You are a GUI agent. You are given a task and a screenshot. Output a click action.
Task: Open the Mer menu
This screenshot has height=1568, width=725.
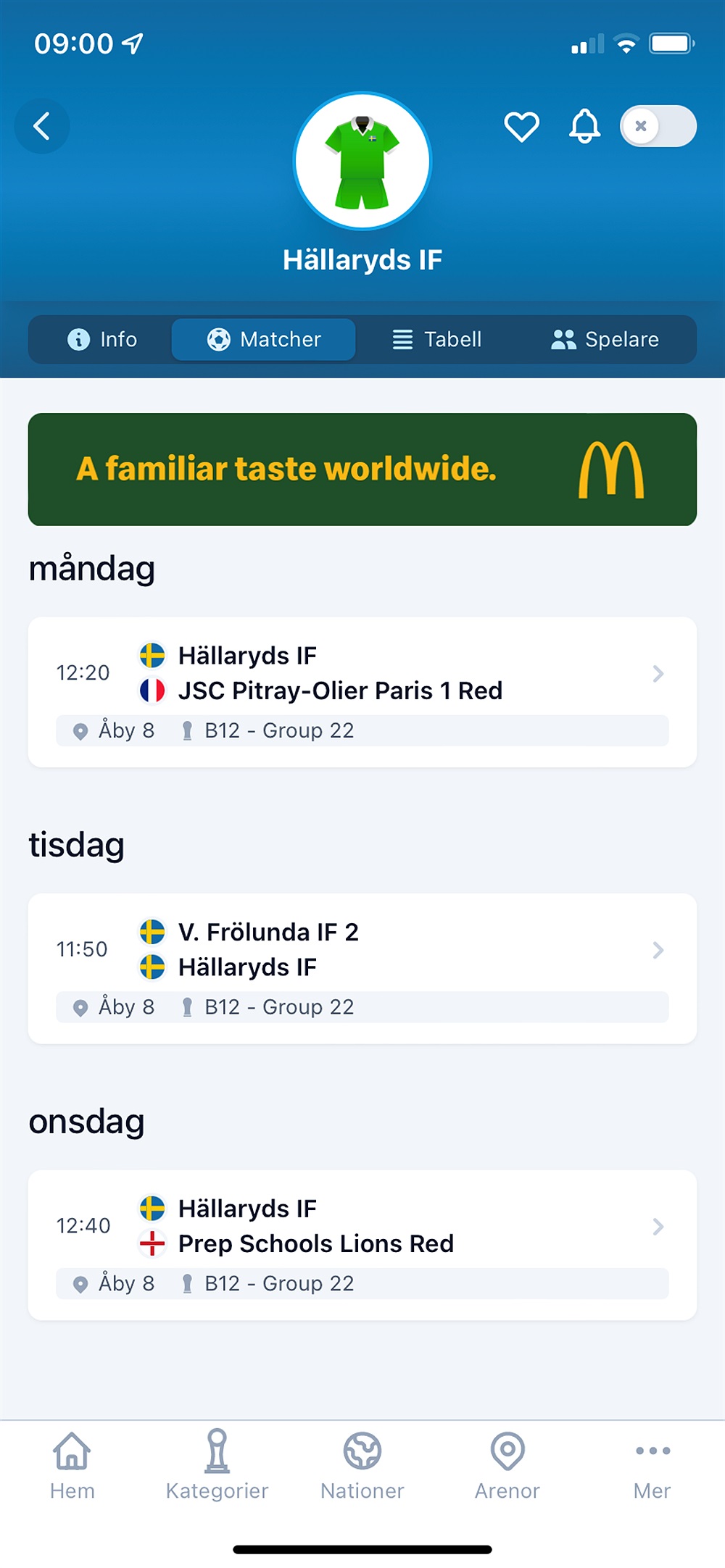click(x=652, y=1465)
